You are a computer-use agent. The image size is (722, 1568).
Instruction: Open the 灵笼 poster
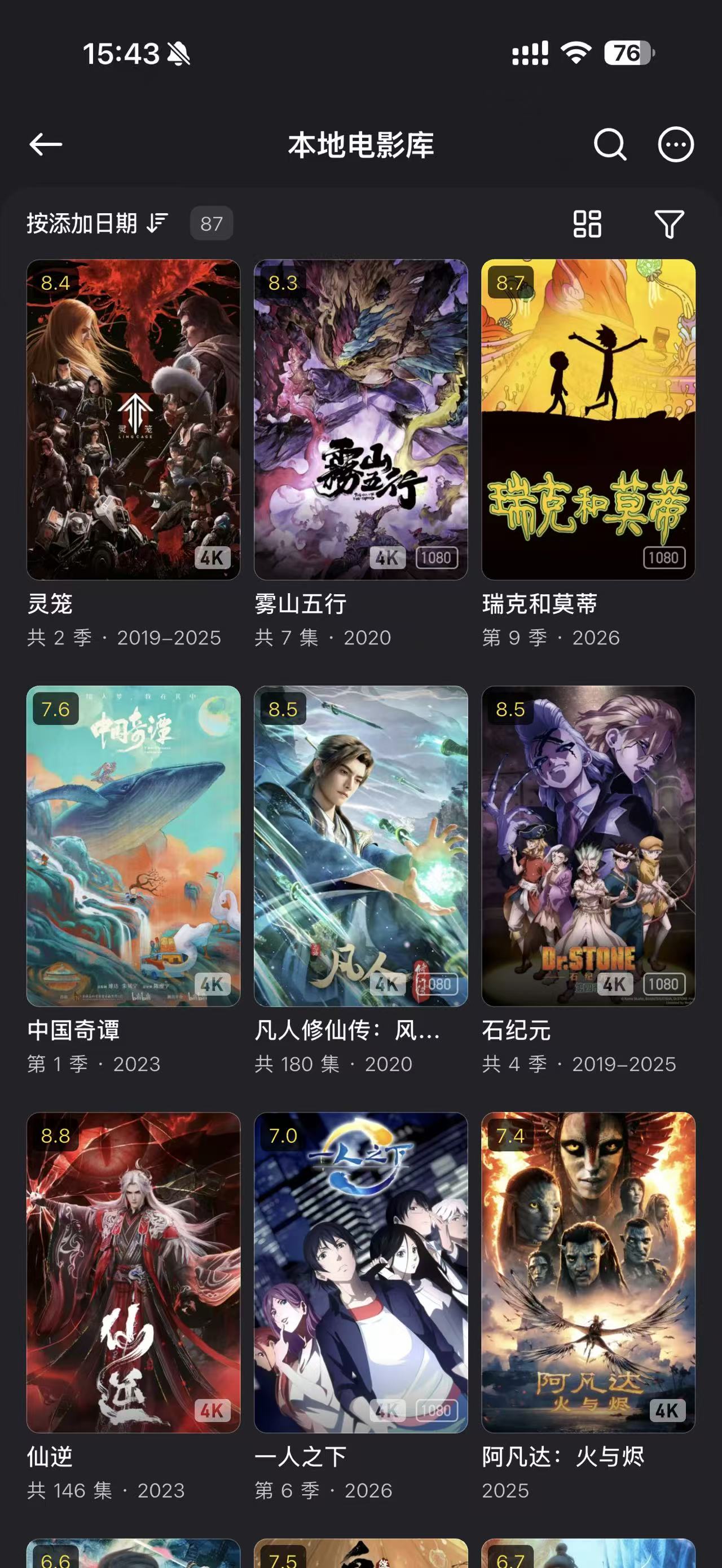[133, 419]
